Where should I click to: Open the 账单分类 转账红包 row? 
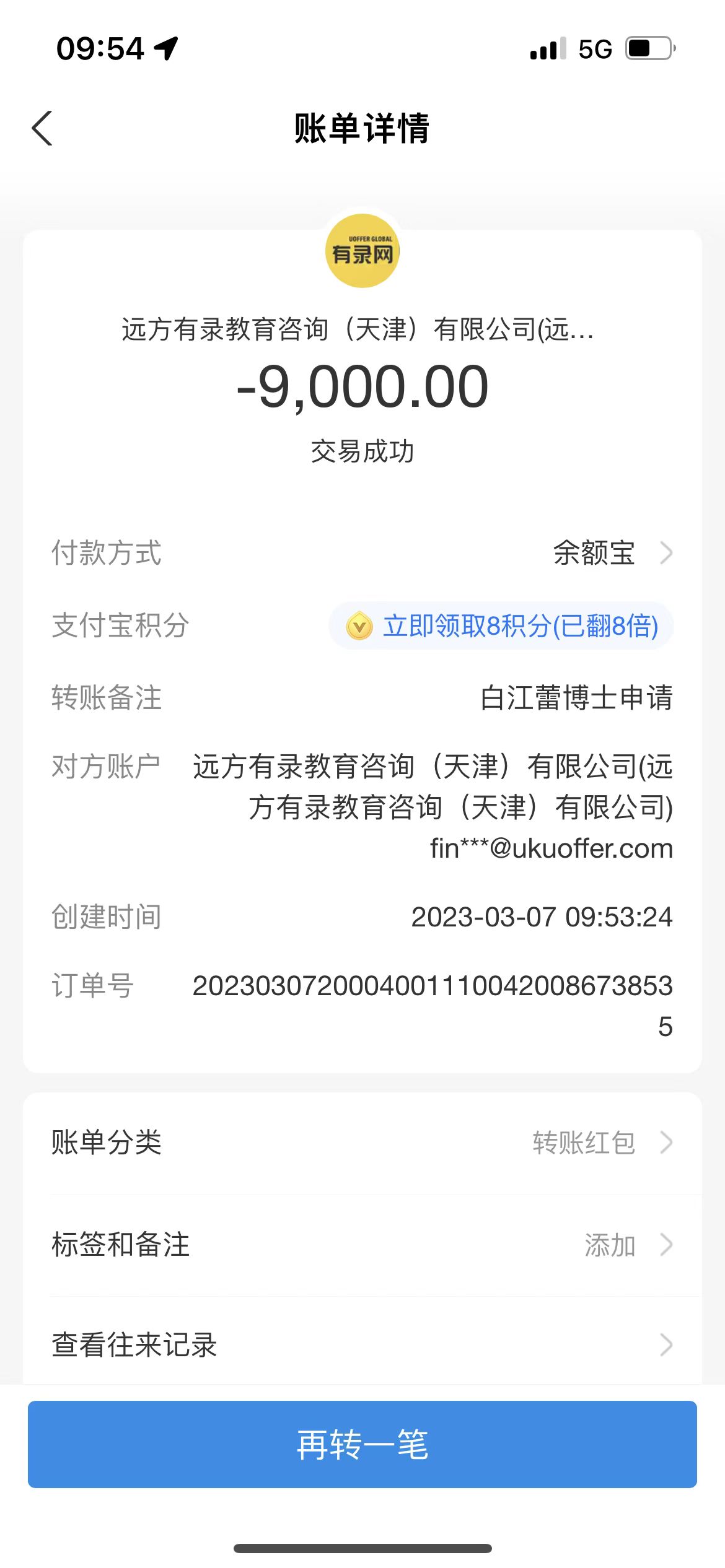[362, 1143]
